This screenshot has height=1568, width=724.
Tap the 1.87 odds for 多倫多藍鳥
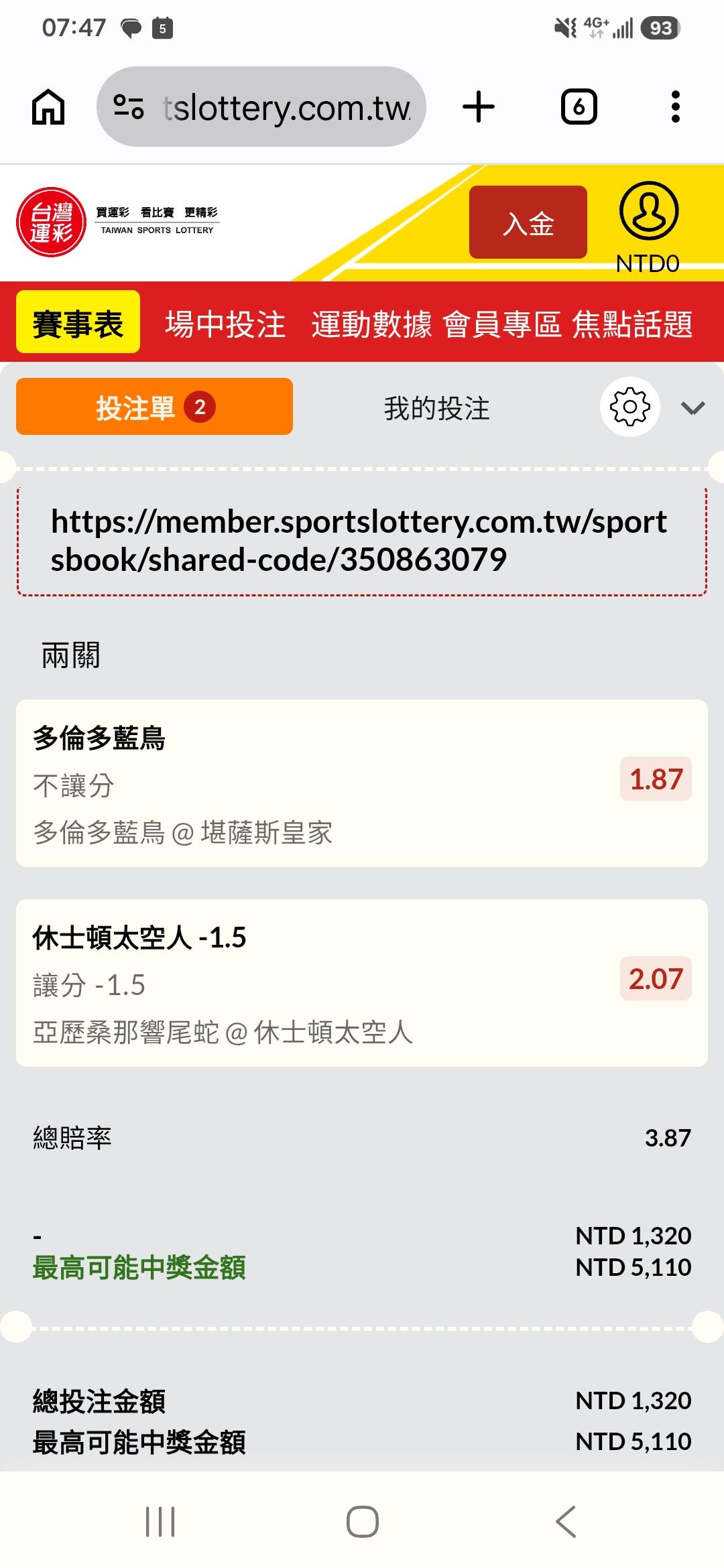(x=656, y=779)
